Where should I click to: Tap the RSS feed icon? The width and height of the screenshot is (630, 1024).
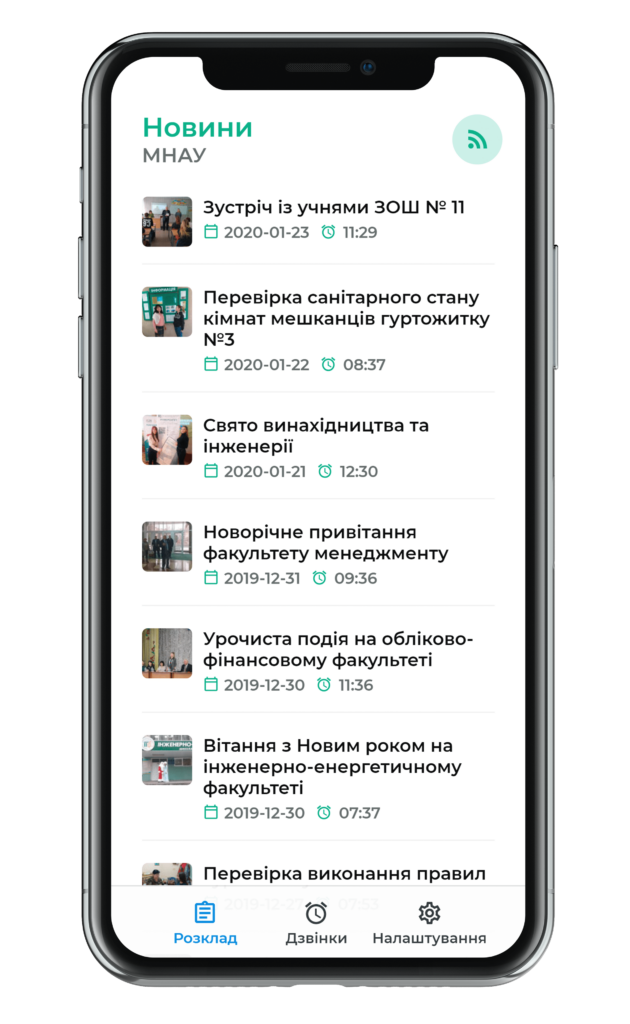pyautogui.click(x=477, y=139)
